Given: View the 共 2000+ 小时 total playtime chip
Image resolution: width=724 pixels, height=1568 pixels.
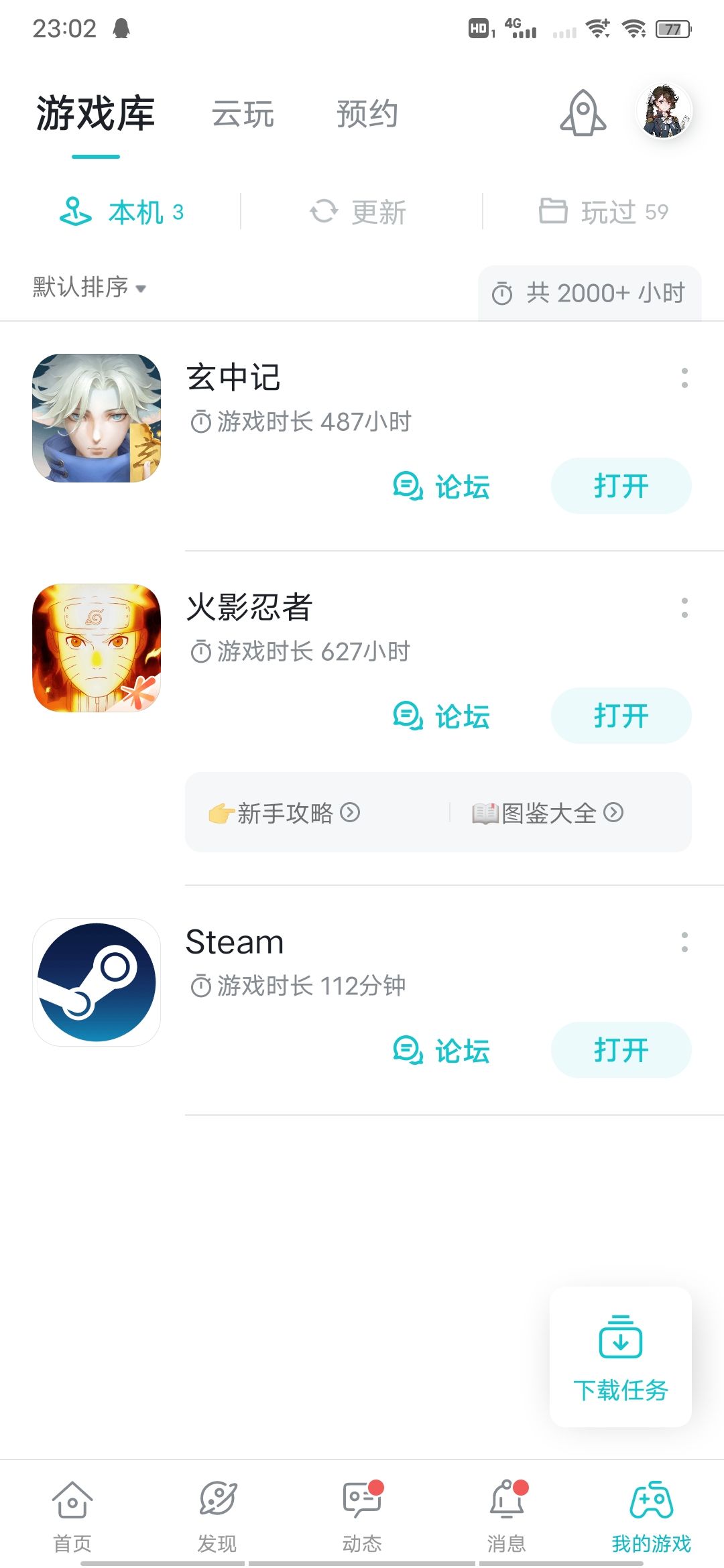Looking at the screenshot, I should [589, 292].
